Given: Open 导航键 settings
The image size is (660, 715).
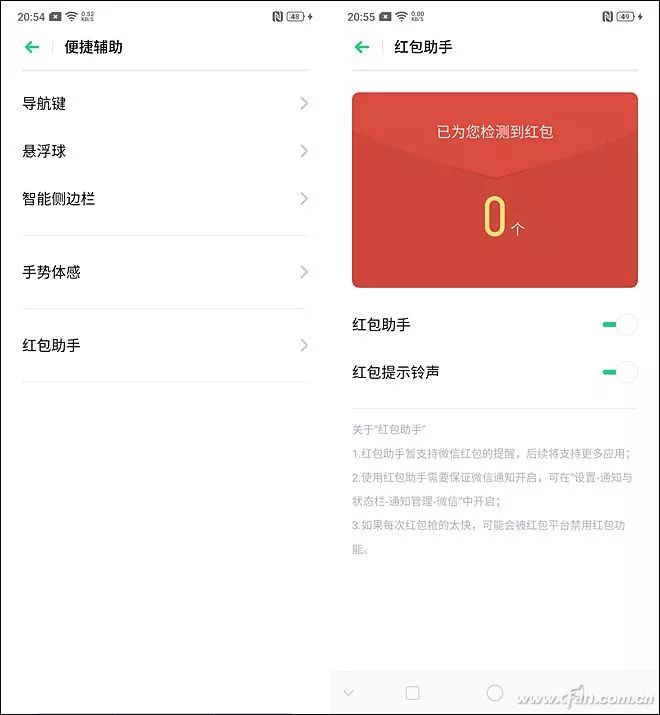Looking at the screenshot, I should tap(165, 103).
